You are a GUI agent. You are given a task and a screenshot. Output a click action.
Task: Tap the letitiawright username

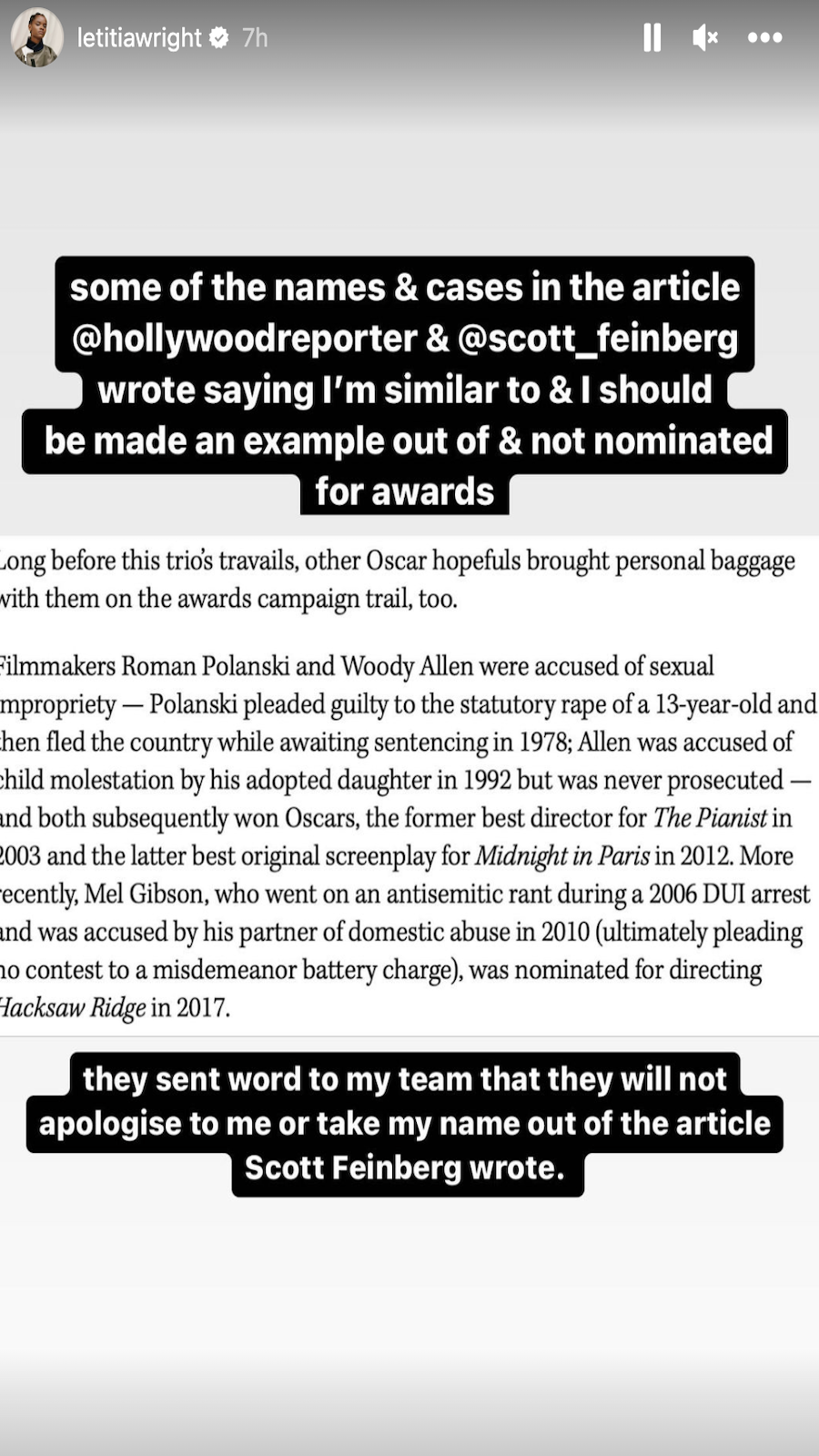click(139, 37)
